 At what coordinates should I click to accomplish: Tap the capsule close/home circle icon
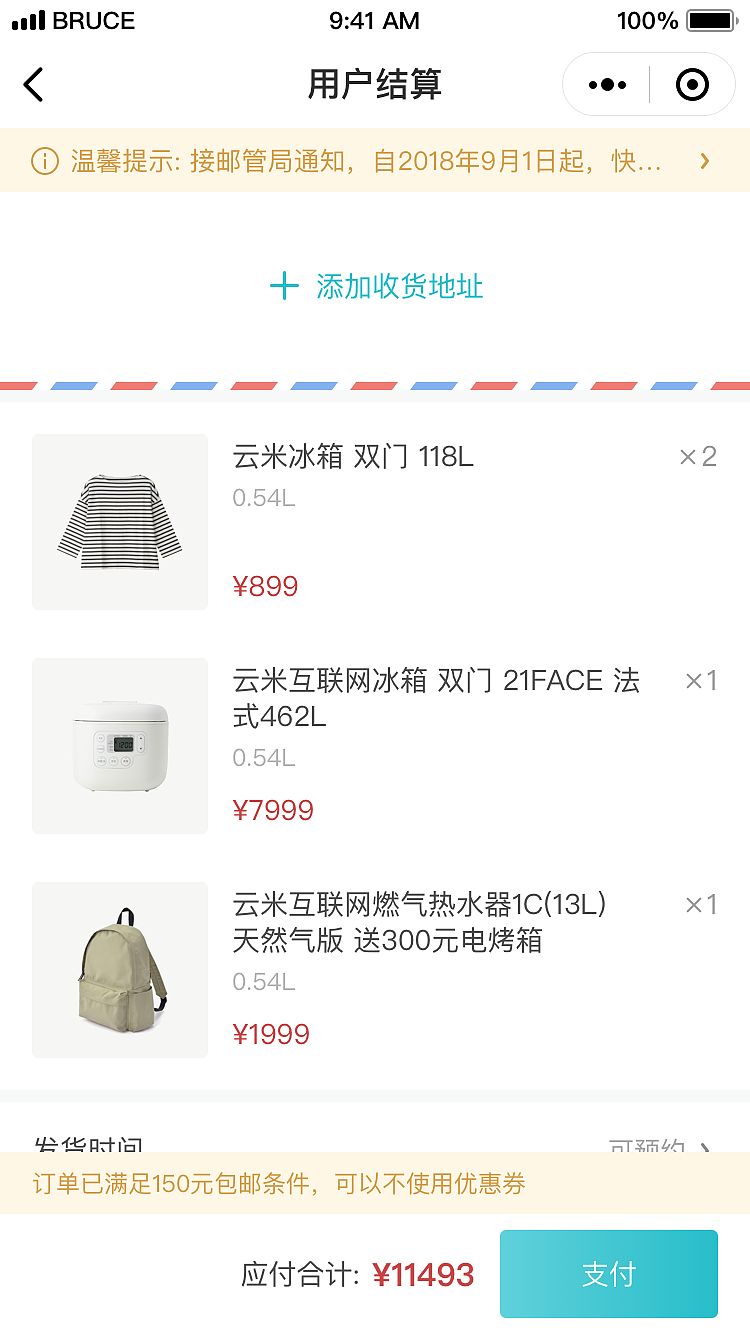click(x=692, y=84)
